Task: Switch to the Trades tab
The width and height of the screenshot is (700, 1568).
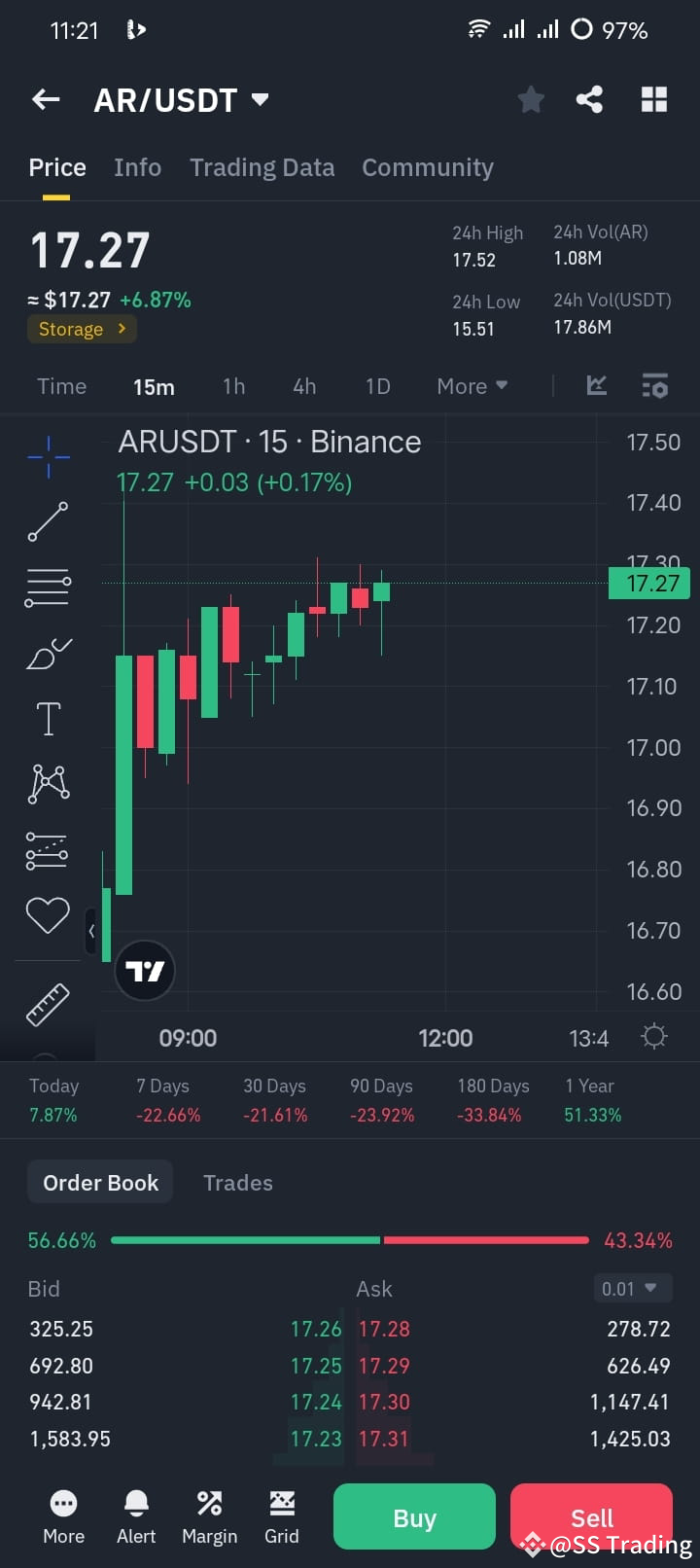Action: pyautogui.click(x=237, y=1182)
